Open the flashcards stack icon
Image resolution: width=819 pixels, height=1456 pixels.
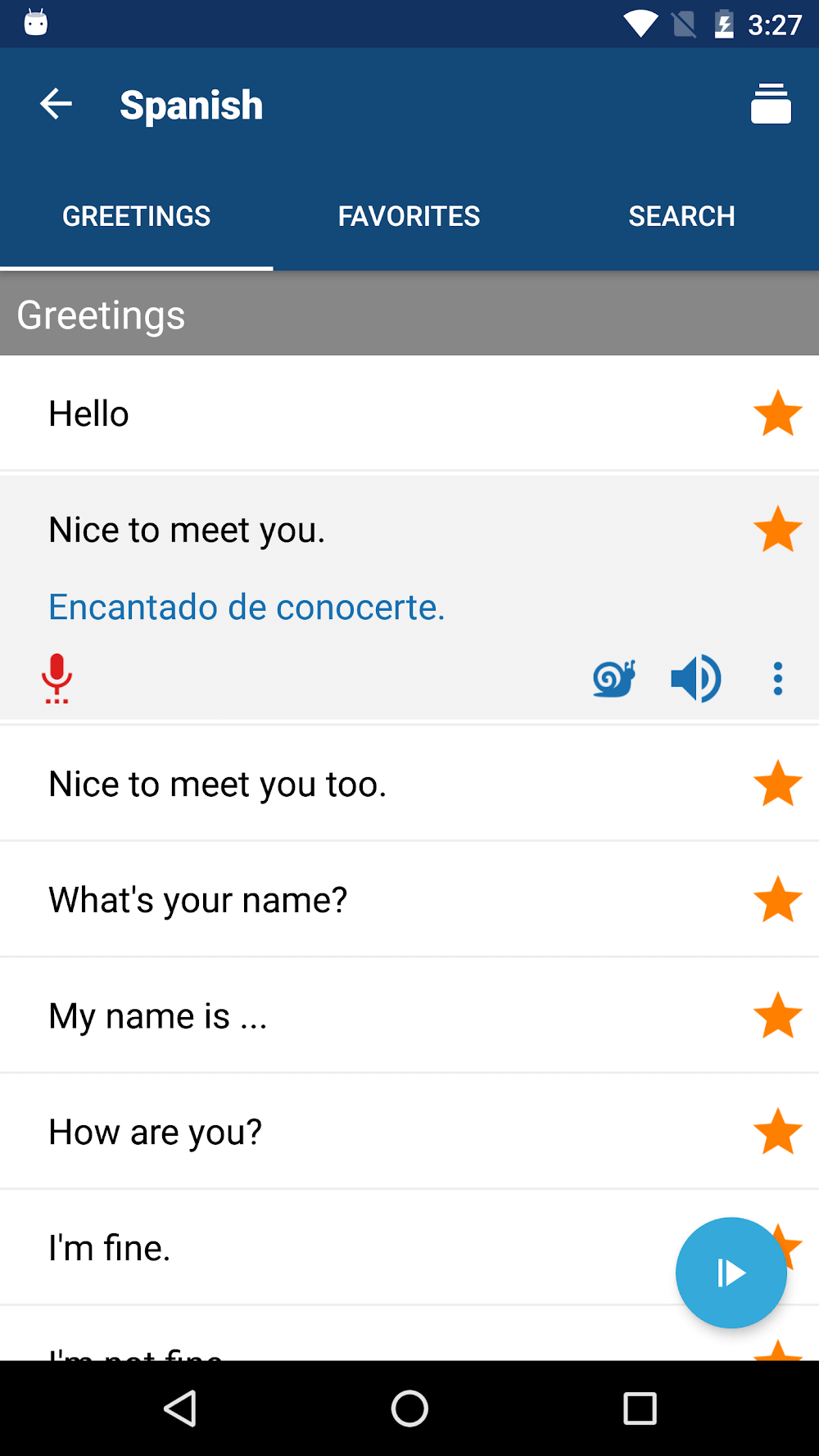(x=771, y=104)
